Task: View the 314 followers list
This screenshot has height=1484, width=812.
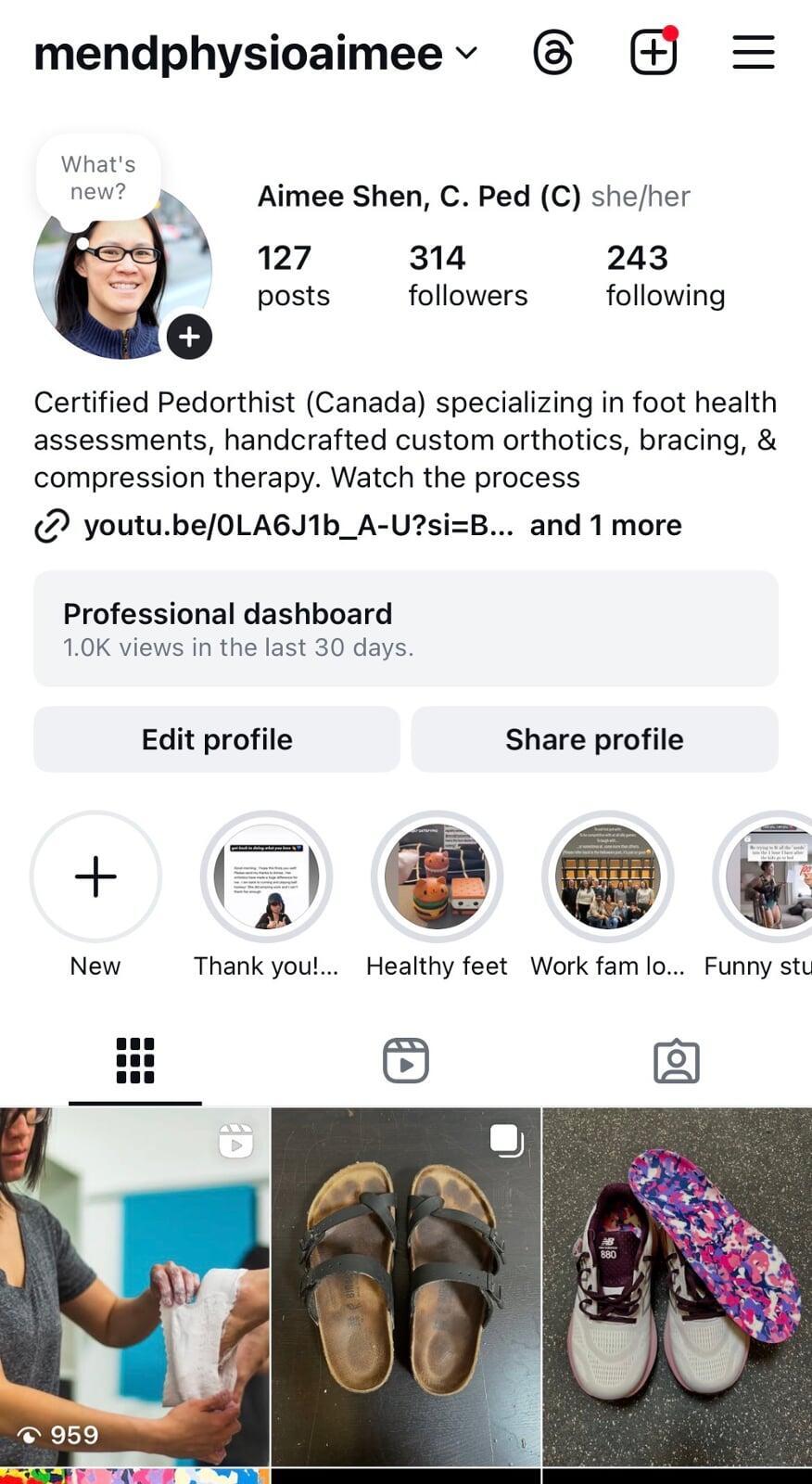Action: click(x=467, y=275)
